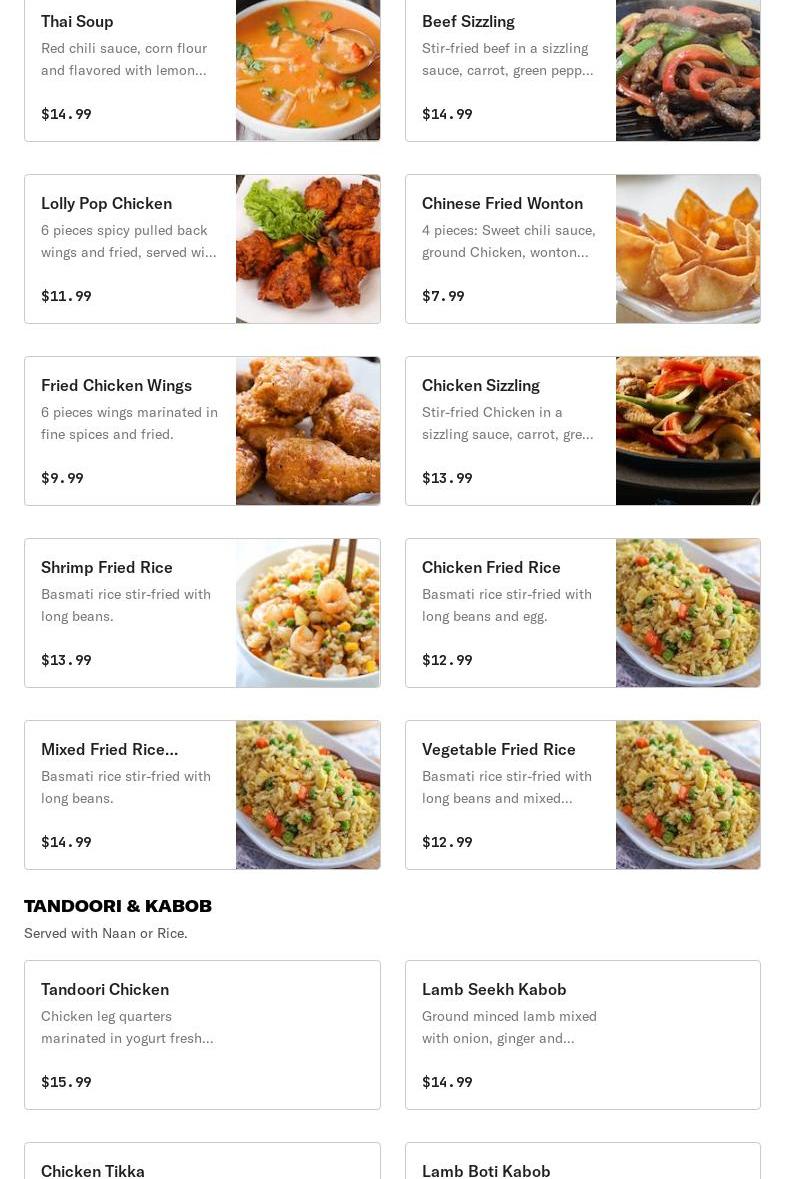
Task: View Lolly Pop Chicken details
Action: (202, 249)
